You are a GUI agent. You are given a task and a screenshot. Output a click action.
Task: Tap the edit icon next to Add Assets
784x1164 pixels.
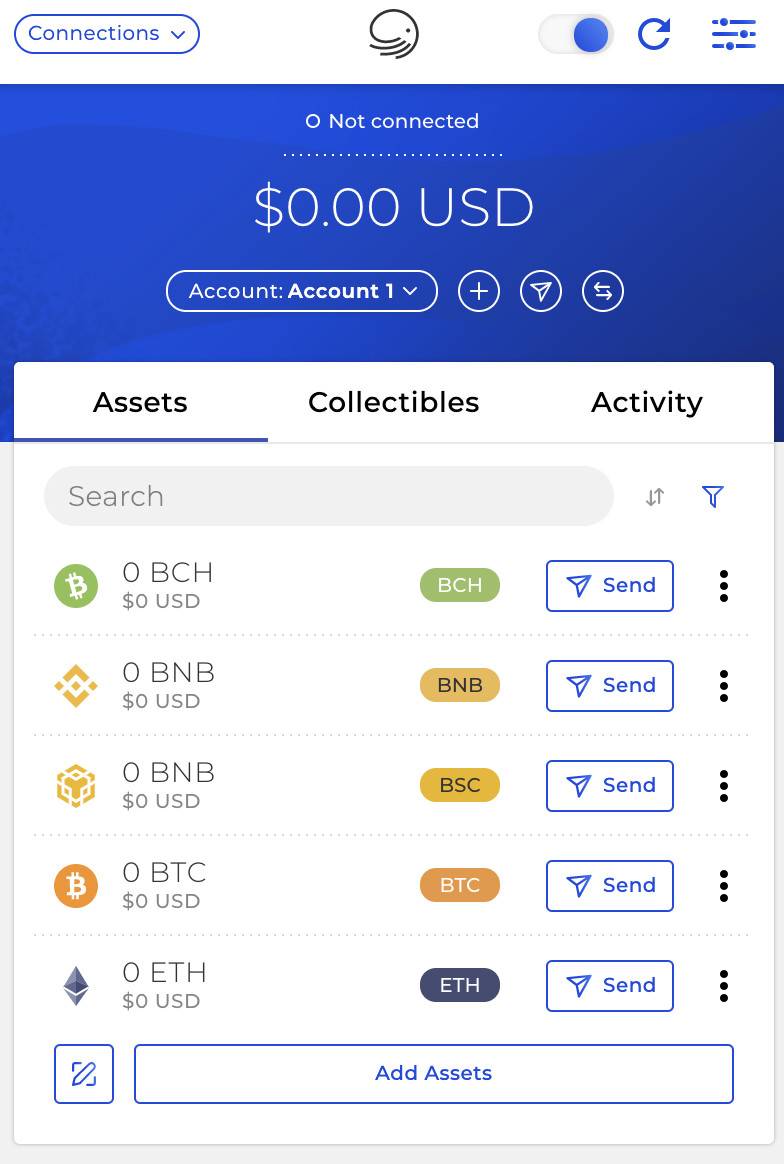[84, 1074]
